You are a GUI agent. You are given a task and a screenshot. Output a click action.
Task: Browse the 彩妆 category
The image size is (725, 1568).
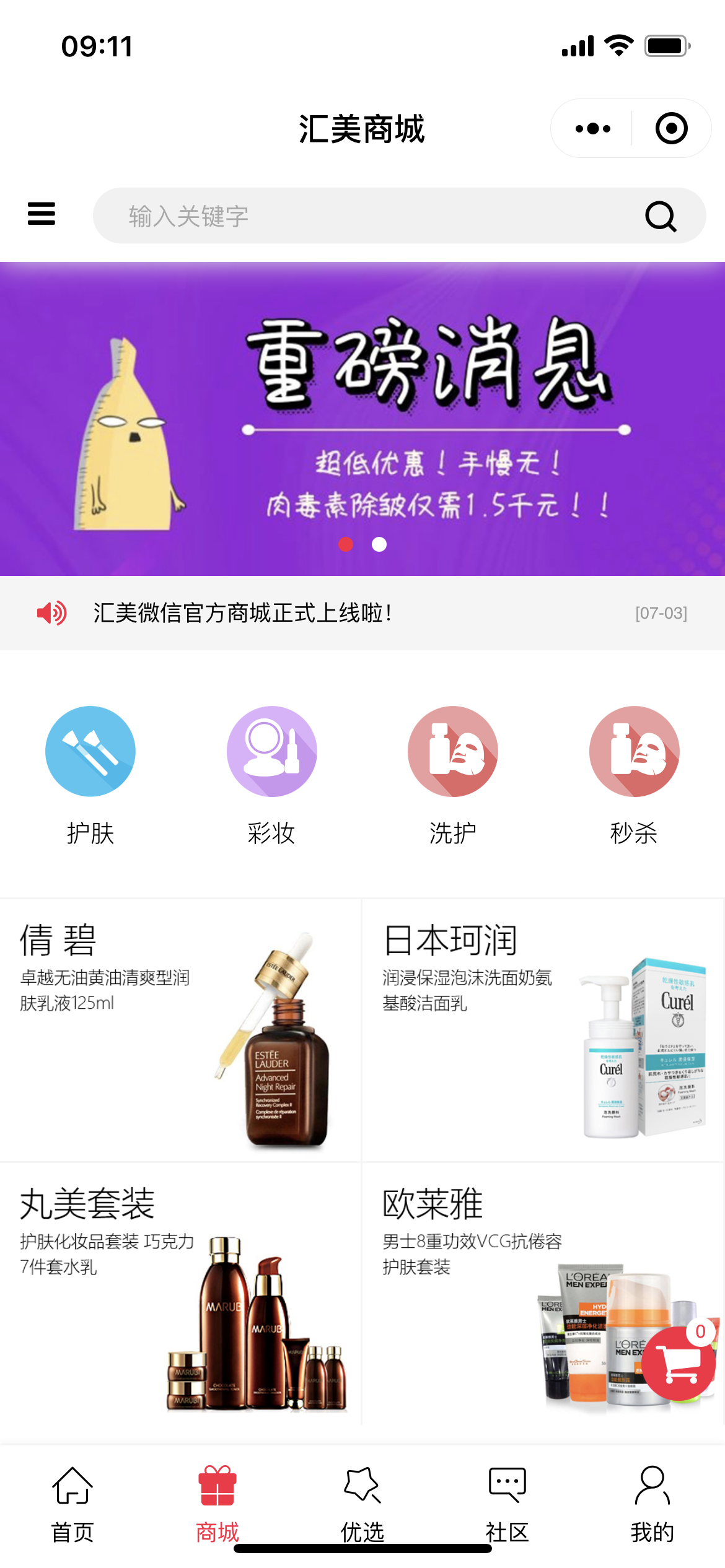click(271, 774)
